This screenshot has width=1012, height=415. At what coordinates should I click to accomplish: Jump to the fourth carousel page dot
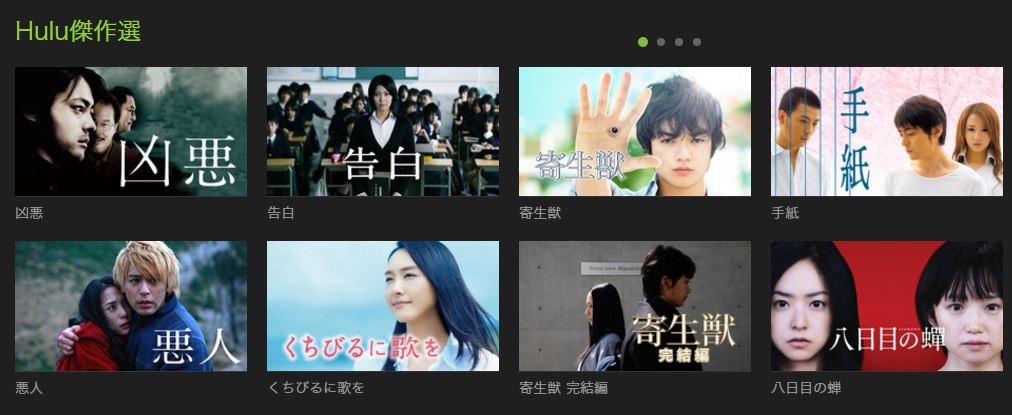[697, 42]
